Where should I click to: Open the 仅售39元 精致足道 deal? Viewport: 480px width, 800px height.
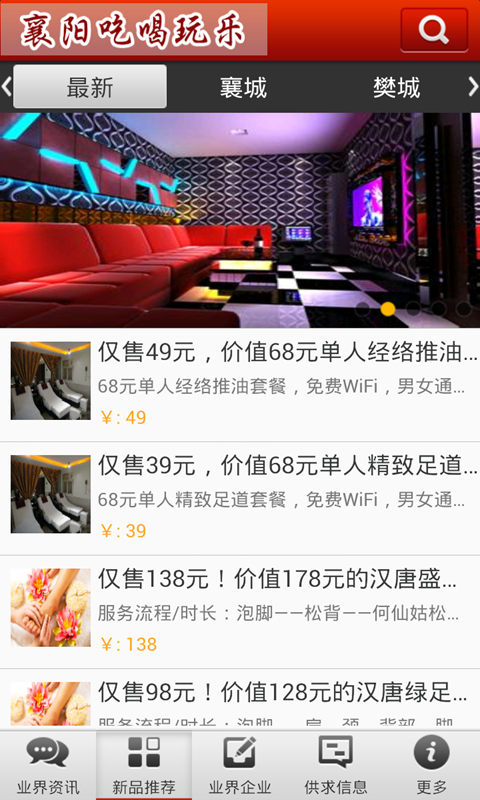[x=240, y=499]
